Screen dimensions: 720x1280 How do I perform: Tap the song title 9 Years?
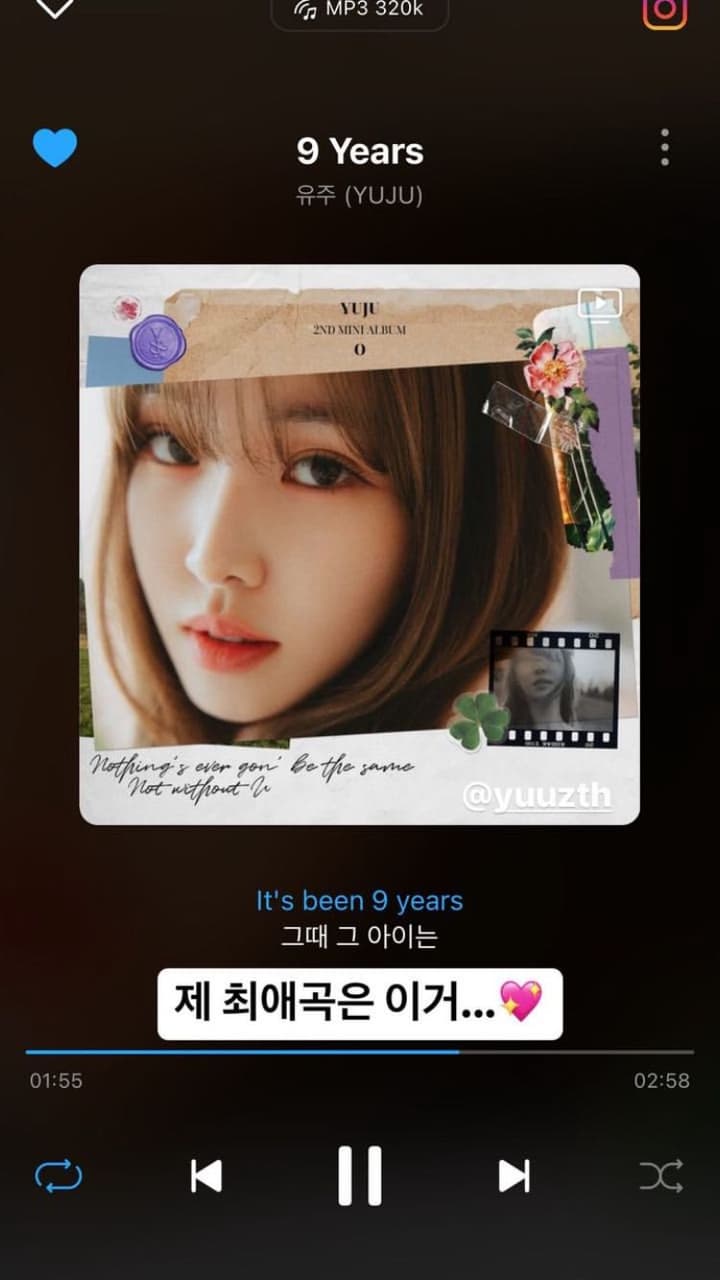[x=360, y=151]
